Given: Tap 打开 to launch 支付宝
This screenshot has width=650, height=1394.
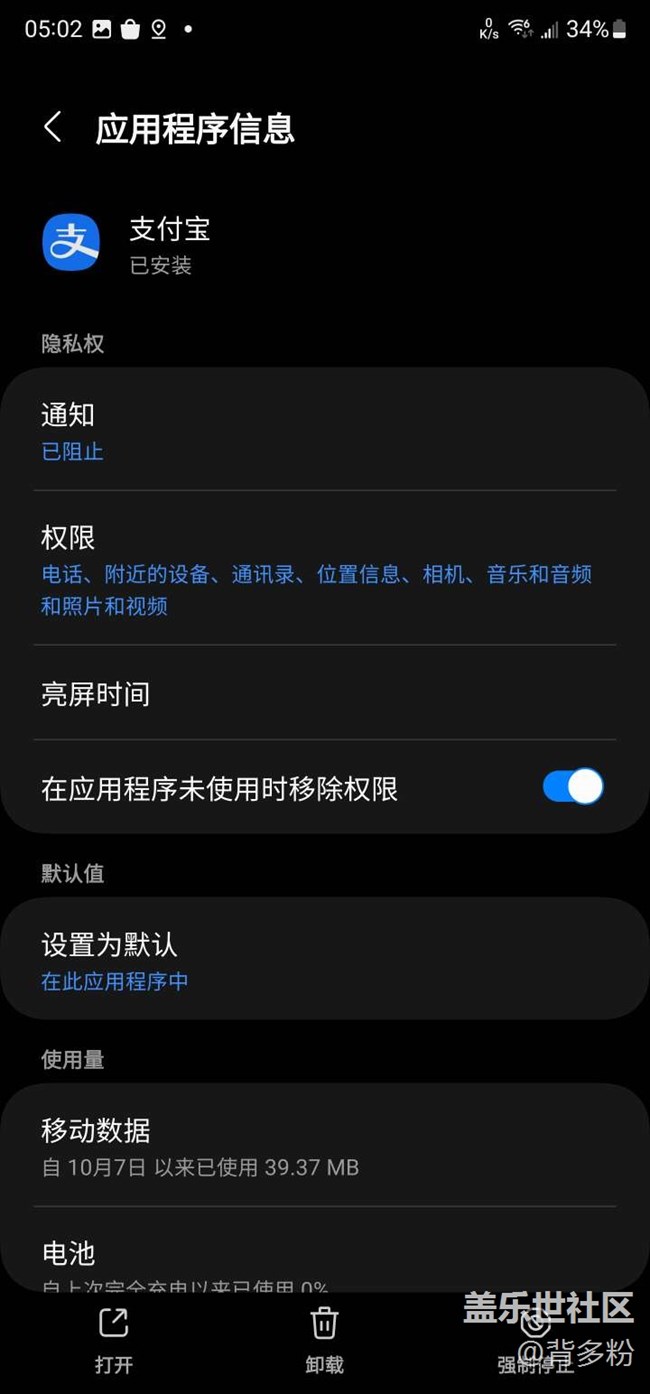Looking at the screenshot, I should pyautogui.click(x=114, y=1340).
